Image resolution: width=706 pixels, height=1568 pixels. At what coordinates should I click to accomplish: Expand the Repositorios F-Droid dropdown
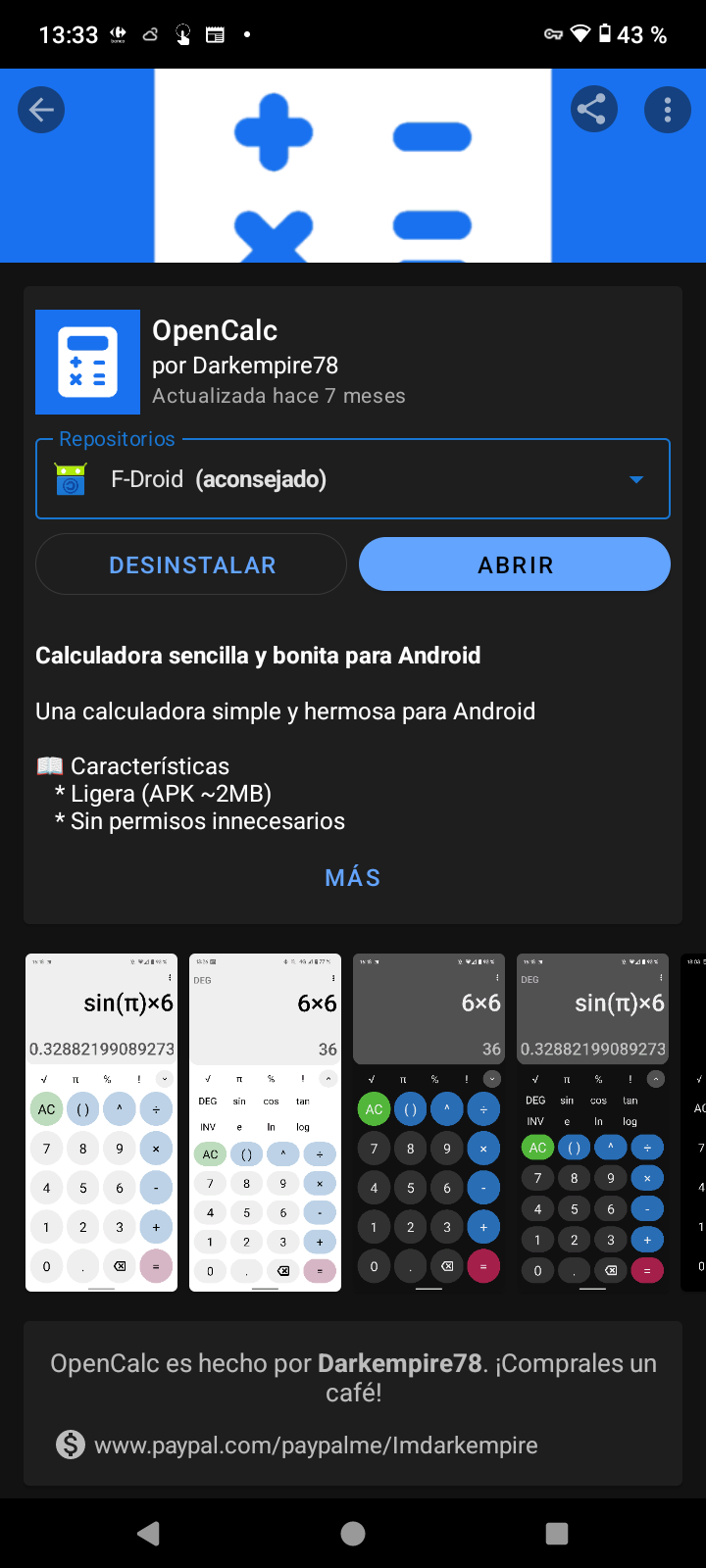[635, 479]
